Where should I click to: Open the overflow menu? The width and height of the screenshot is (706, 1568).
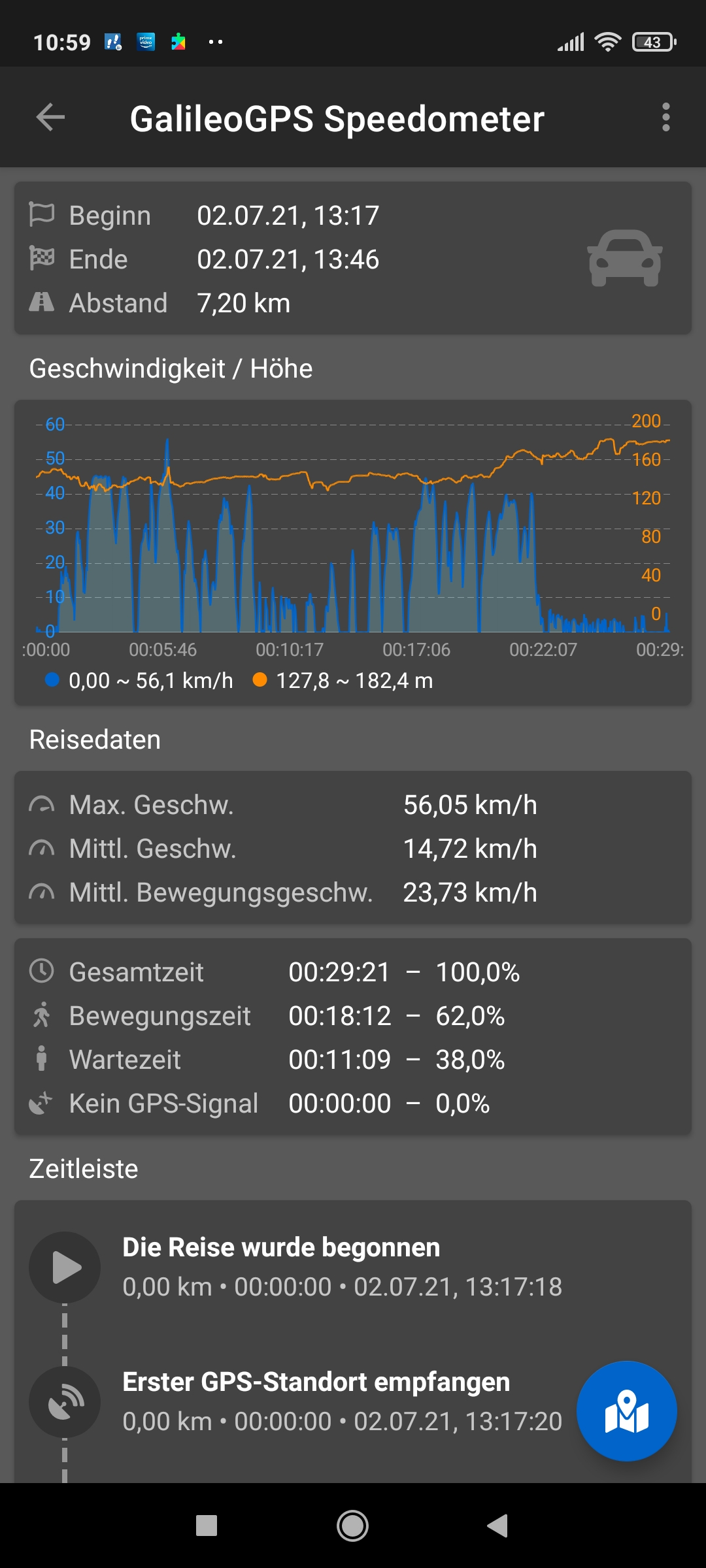tap(665, 118)
